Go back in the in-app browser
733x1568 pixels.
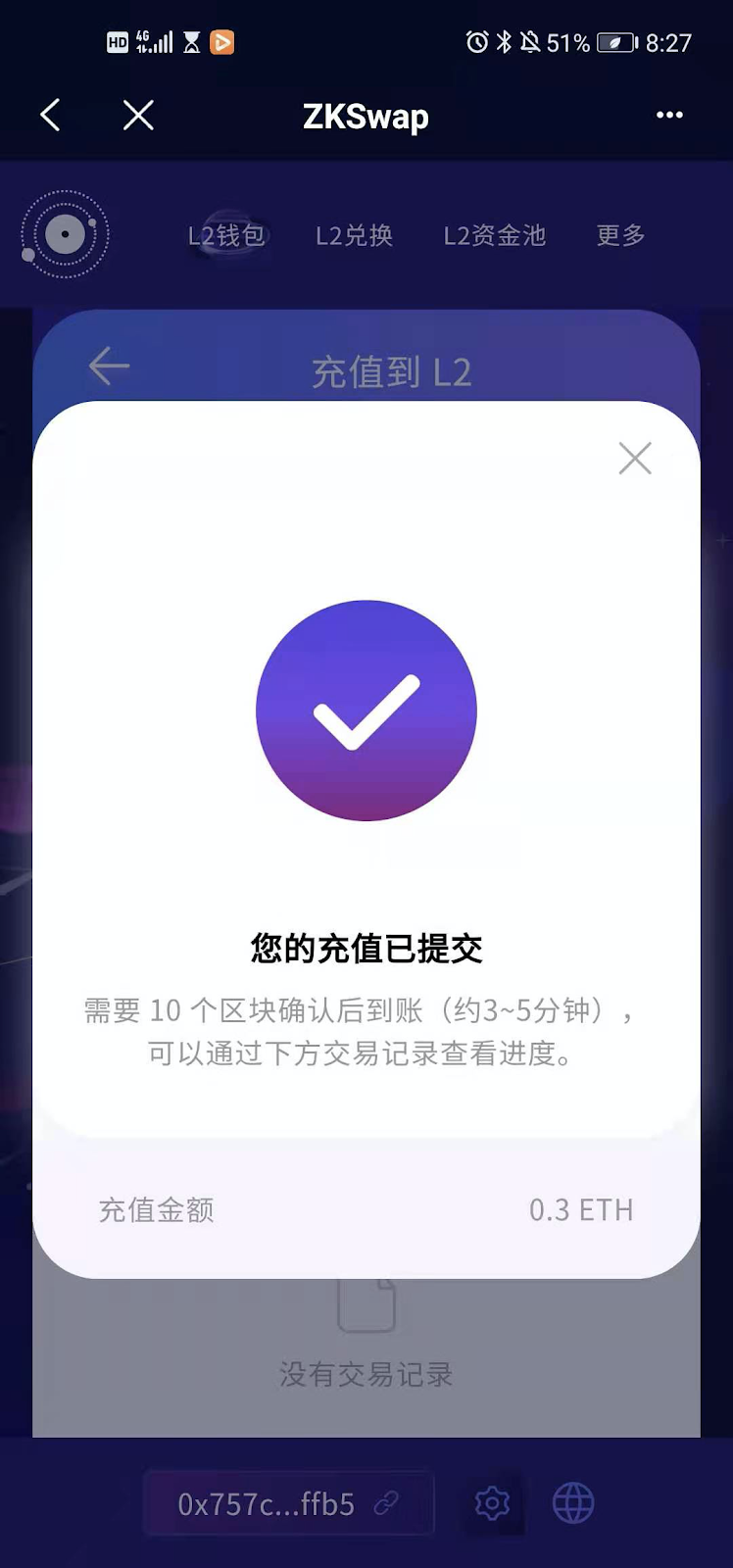51,116
